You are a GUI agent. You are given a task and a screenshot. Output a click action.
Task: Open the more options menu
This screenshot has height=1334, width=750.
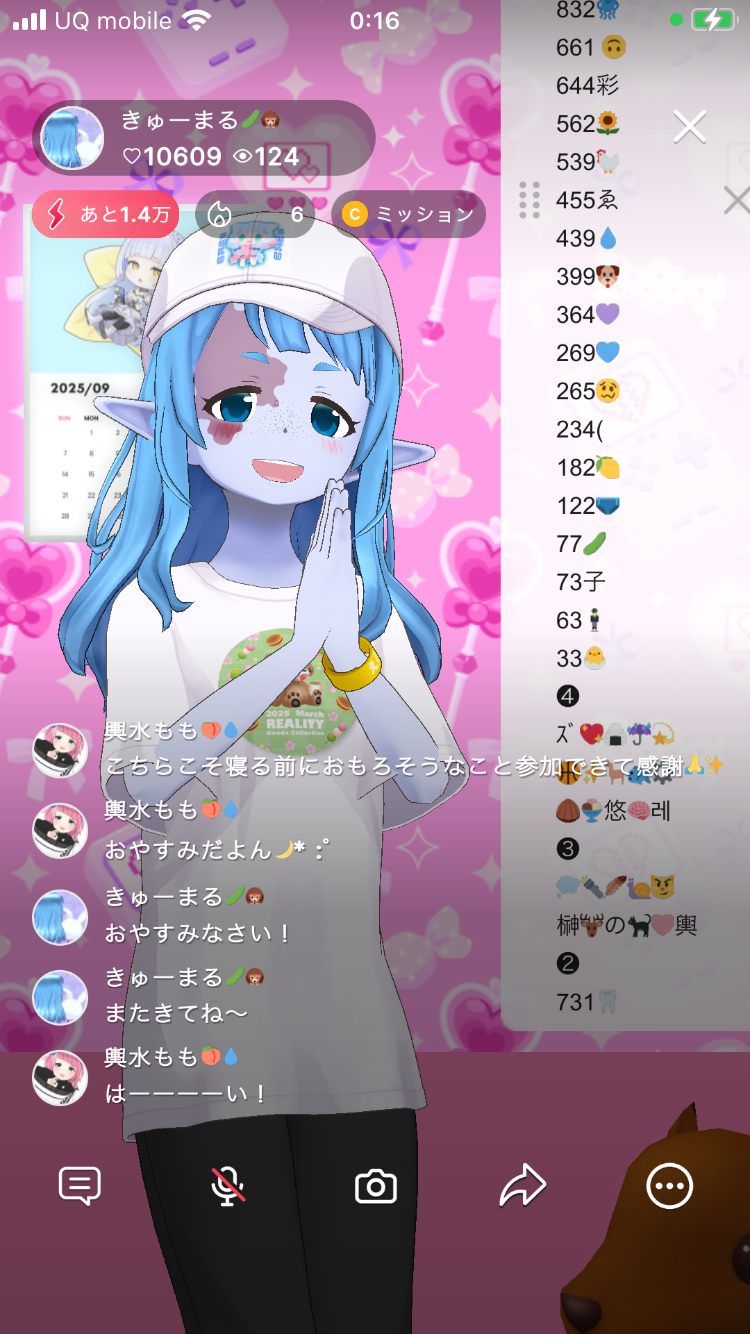pyautogui.click(x=669, y=1187)
